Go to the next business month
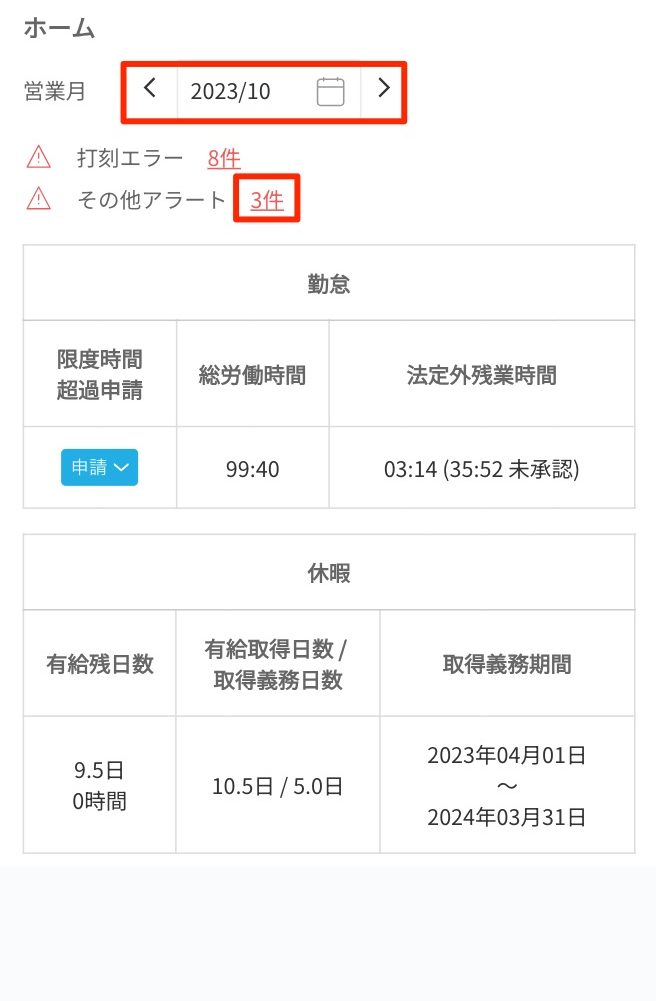The width and height of the screenshot is (656, 1001). pos(383,90)
